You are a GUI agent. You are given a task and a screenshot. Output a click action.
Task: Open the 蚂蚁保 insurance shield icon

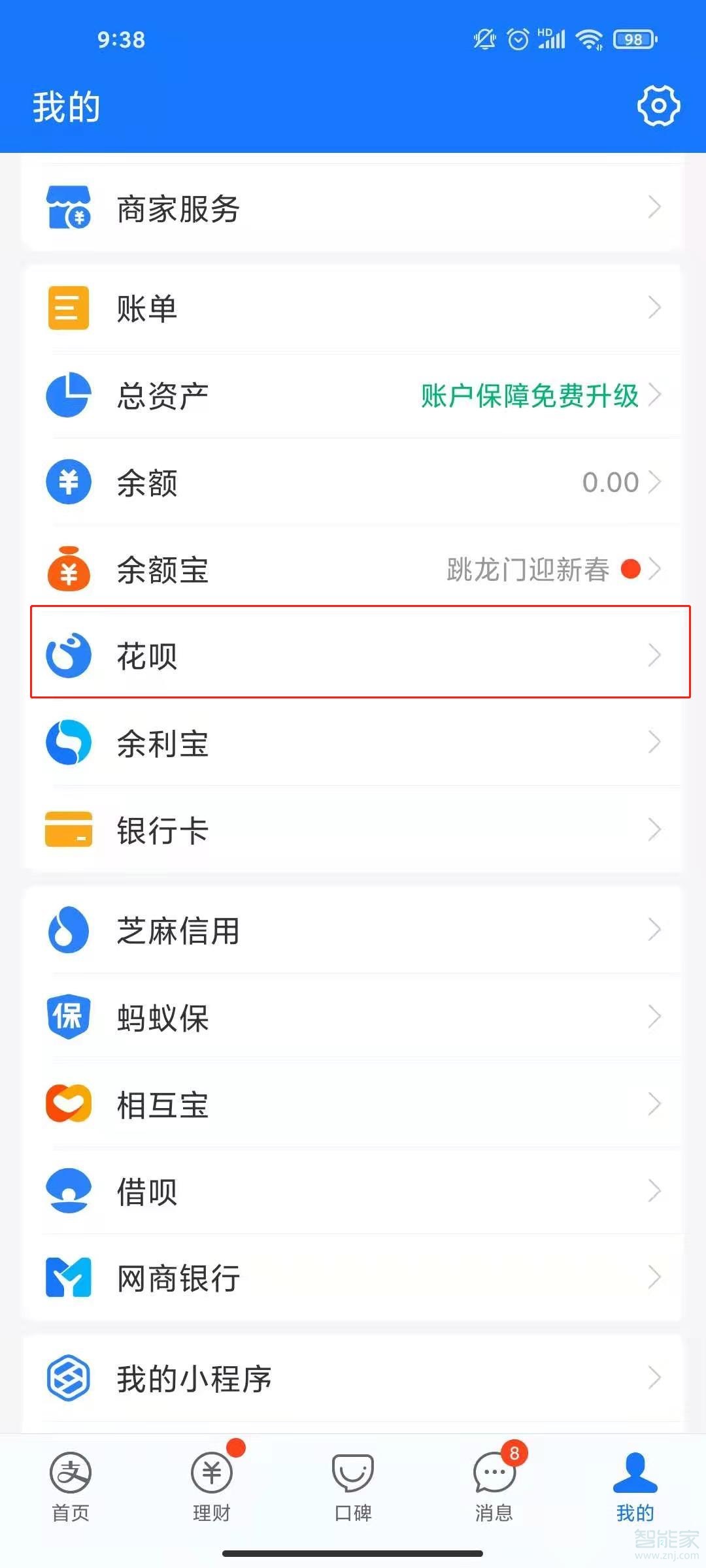tap(69, 1017)
